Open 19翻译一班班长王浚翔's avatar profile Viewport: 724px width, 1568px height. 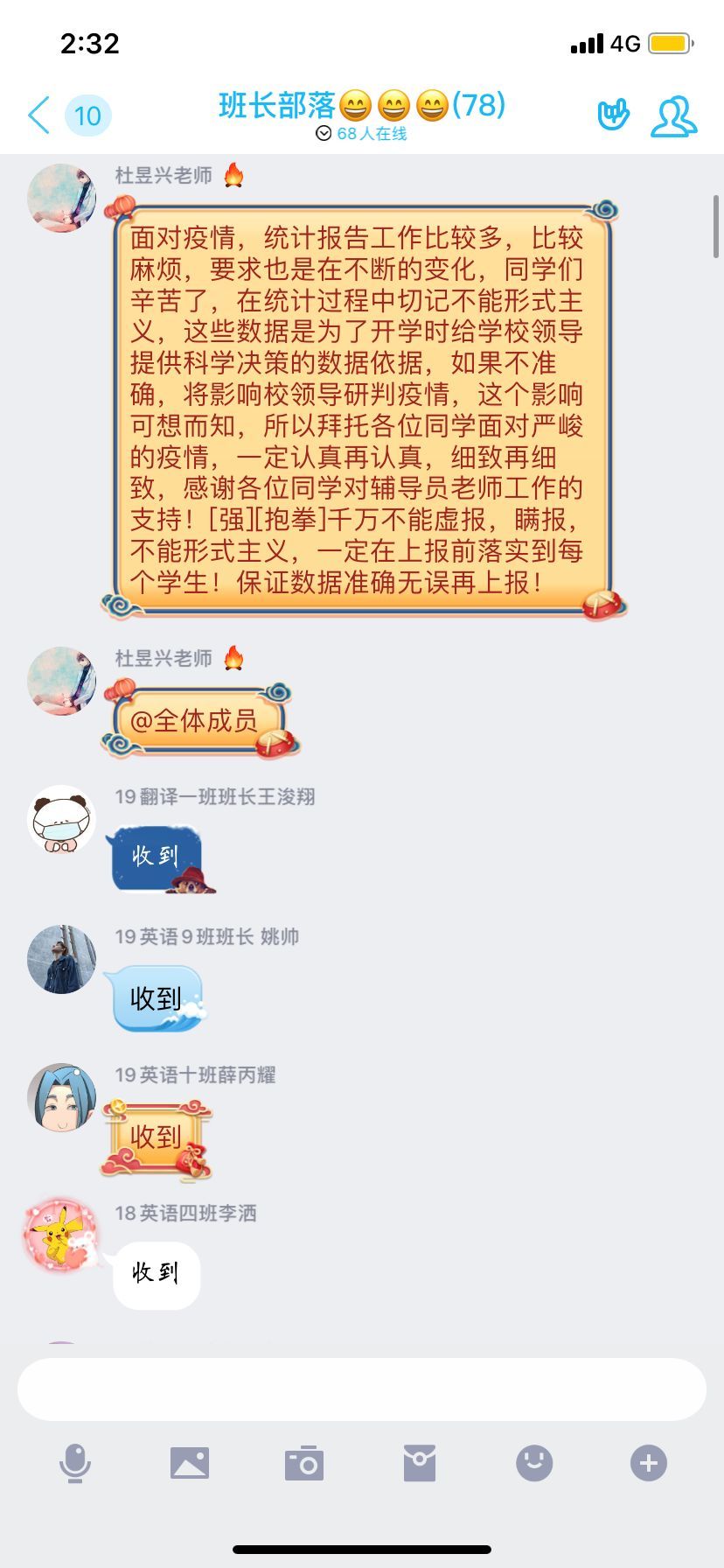coord(61,820)
